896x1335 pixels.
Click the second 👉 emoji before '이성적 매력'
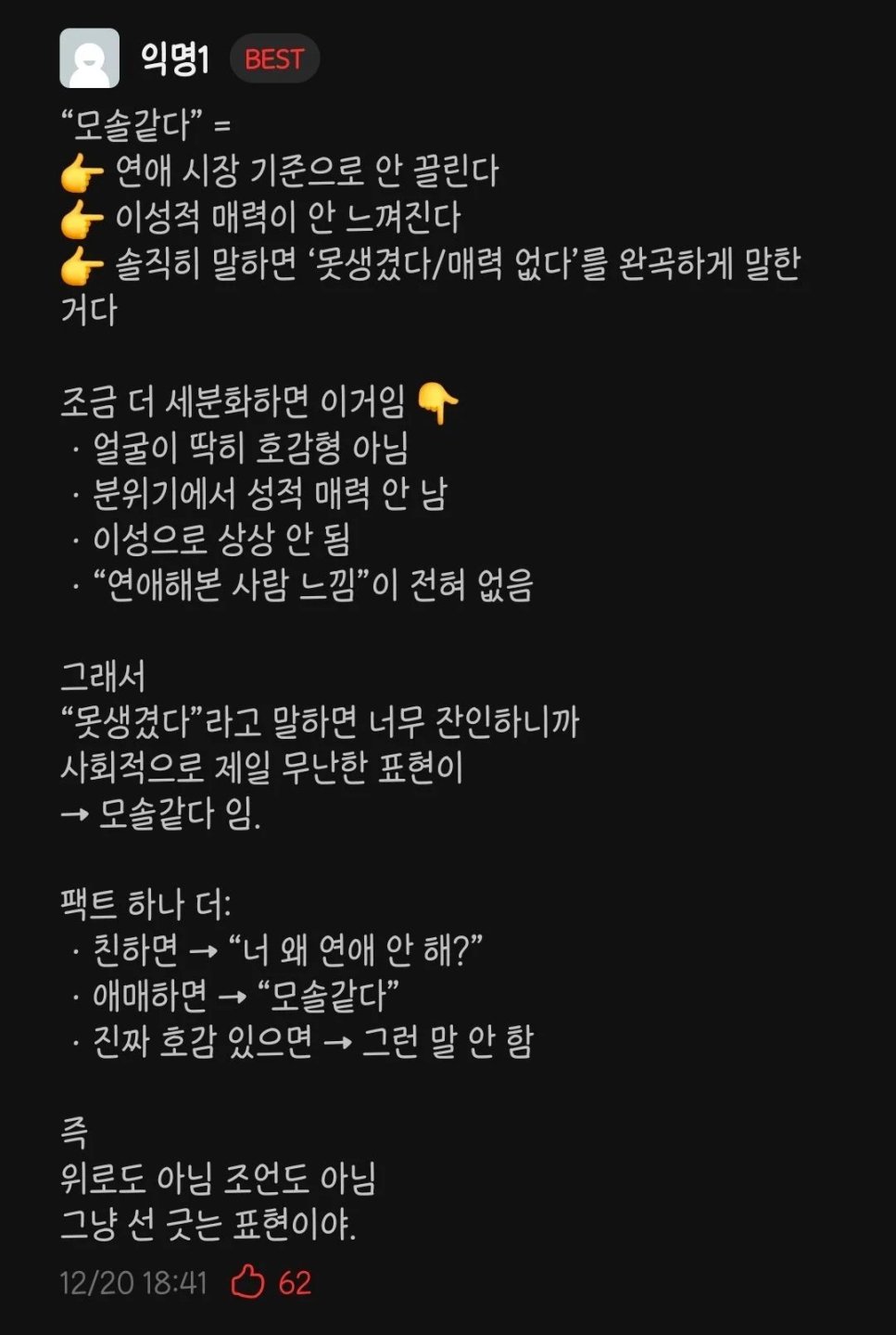[x=79, y=218]
